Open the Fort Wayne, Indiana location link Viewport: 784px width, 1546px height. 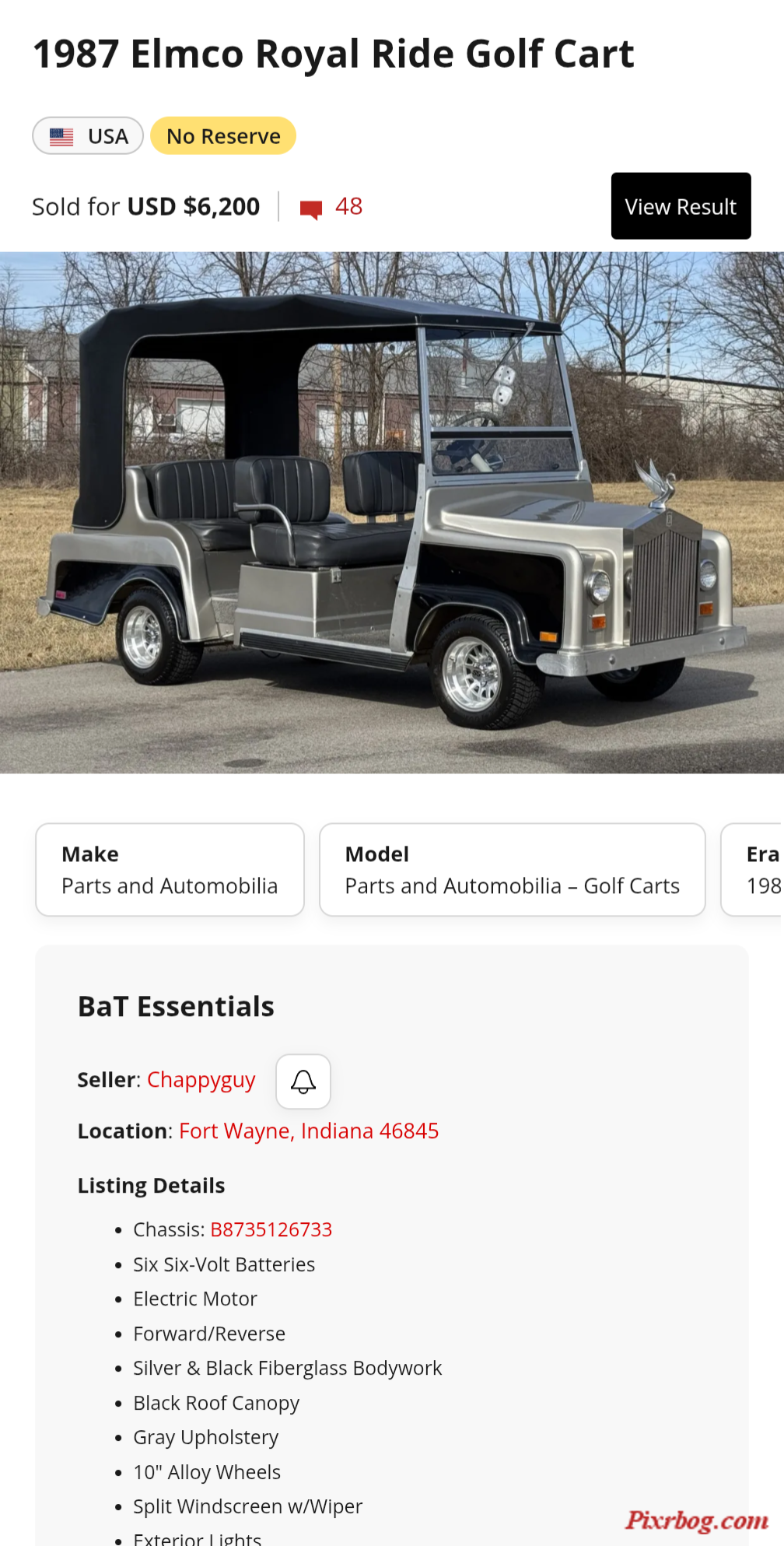coord(309,1131)
